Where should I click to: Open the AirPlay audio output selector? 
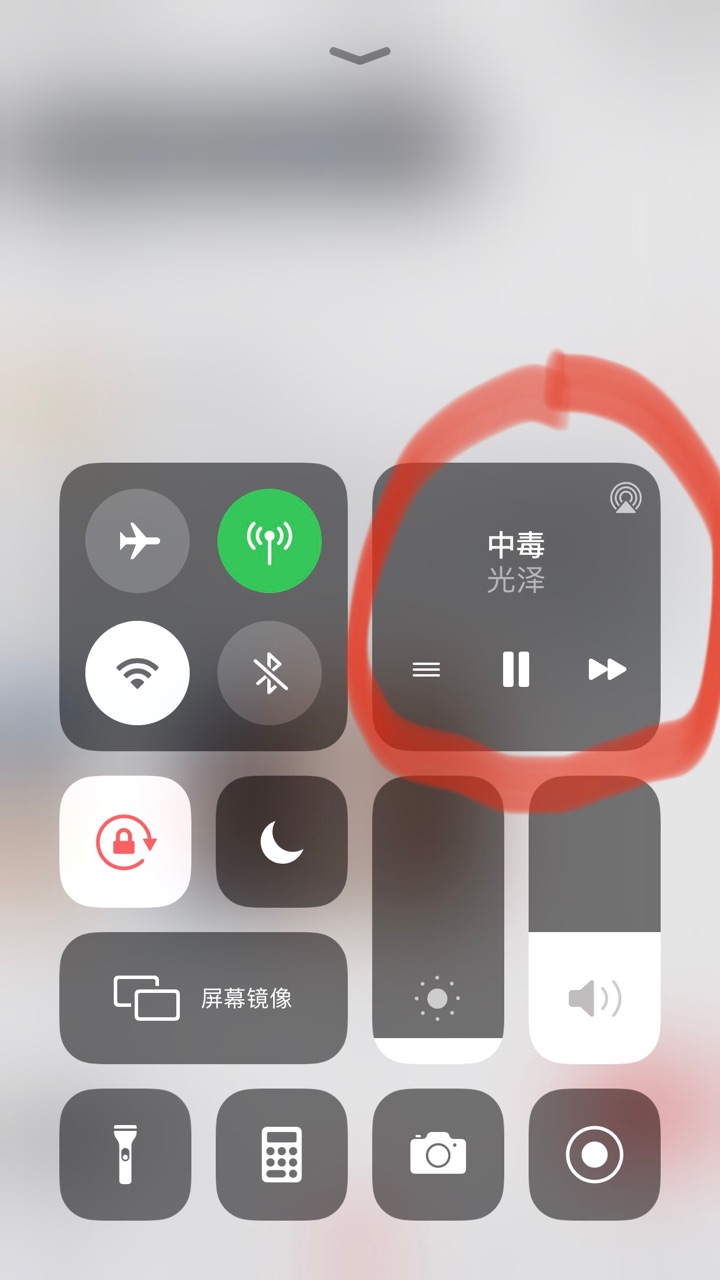(626, 498)
